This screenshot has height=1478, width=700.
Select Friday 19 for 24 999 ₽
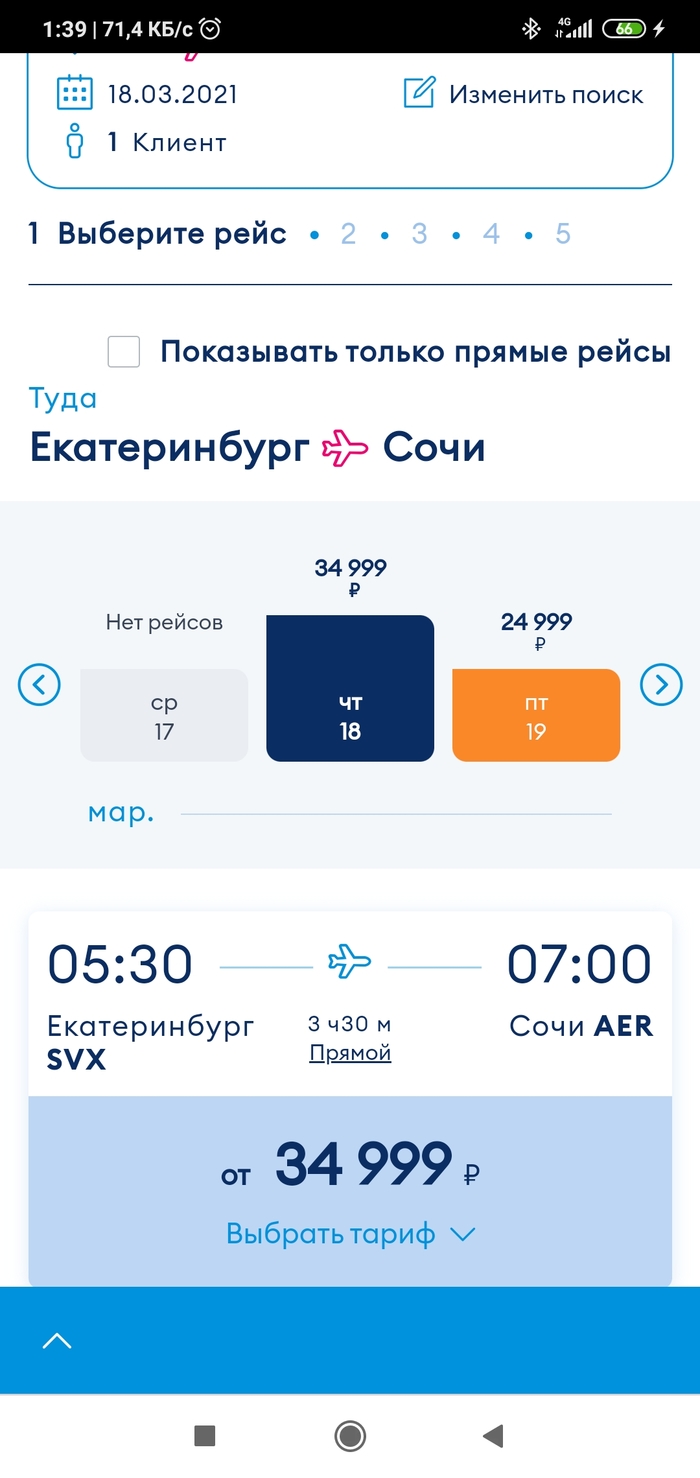click(536, 714)
